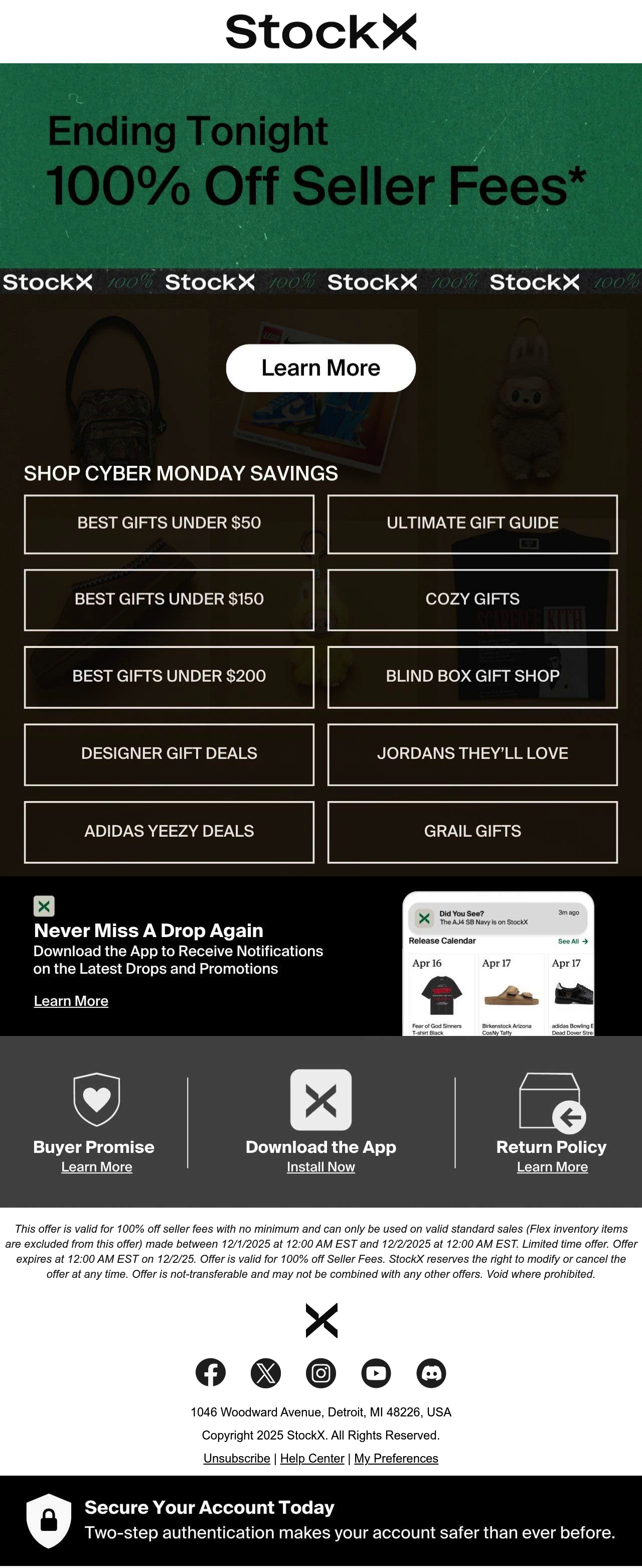Tap Learn More under Never Miss A Drop
This screenshot has width=642, height=1568.
71,1001
